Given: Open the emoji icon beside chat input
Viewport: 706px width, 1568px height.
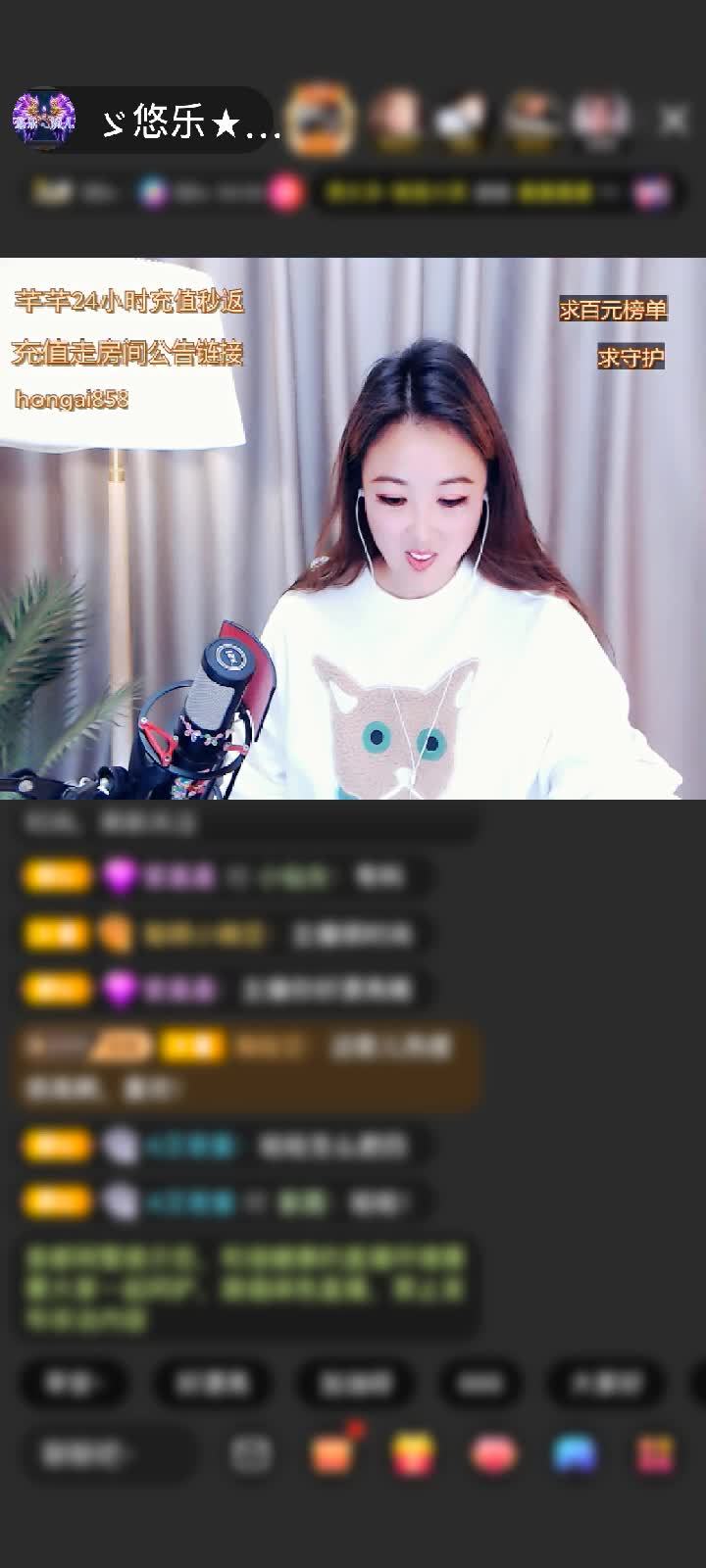Looking at the screenshot, I should (251, 1454).
